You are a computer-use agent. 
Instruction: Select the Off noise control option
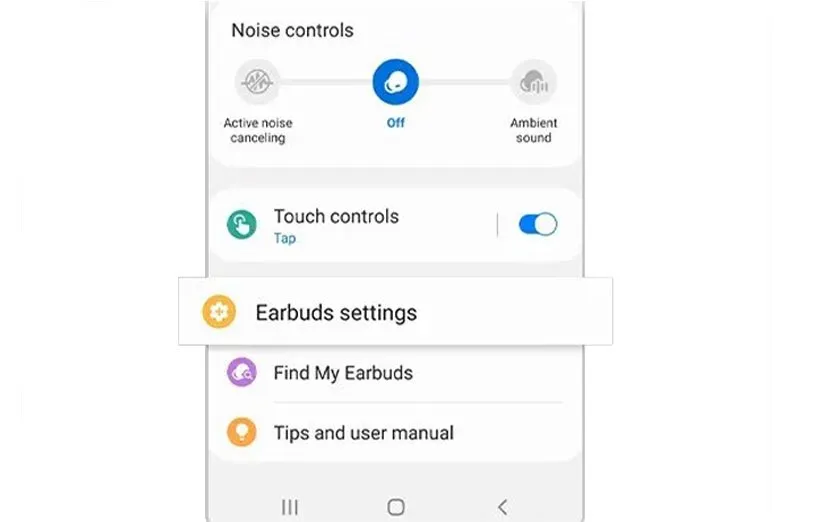pyautogui.click(x=396, y=83)
